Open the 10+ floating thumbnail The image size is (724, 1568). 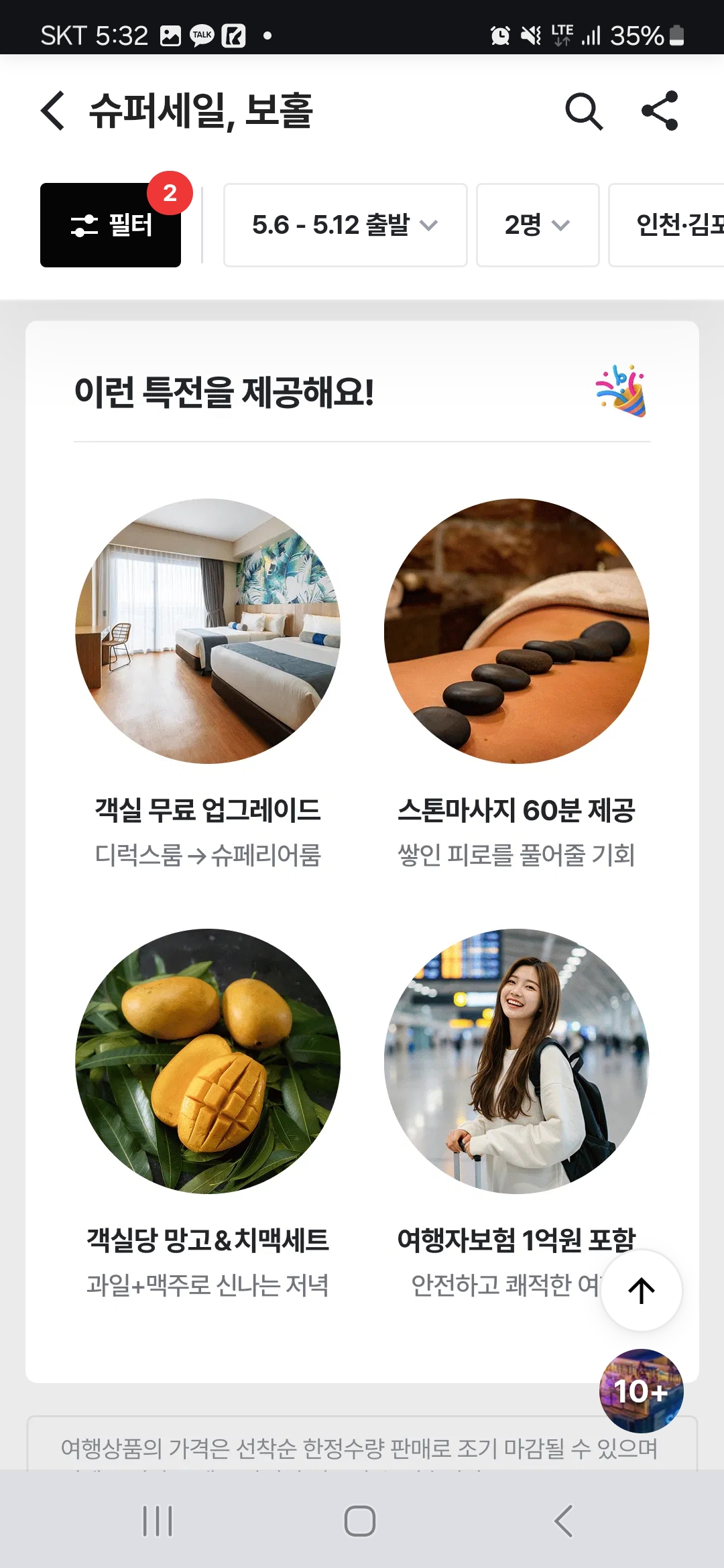(641, 1390)
